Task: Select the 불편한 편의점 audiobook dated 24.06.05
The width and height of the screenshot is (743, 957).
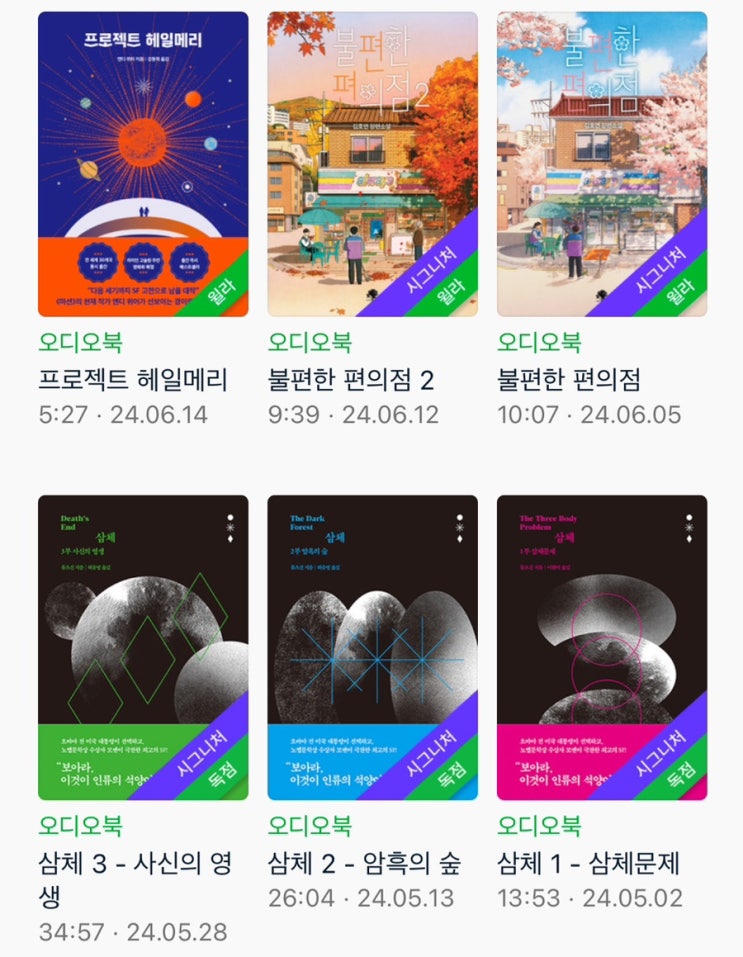Action: [602, 164]
